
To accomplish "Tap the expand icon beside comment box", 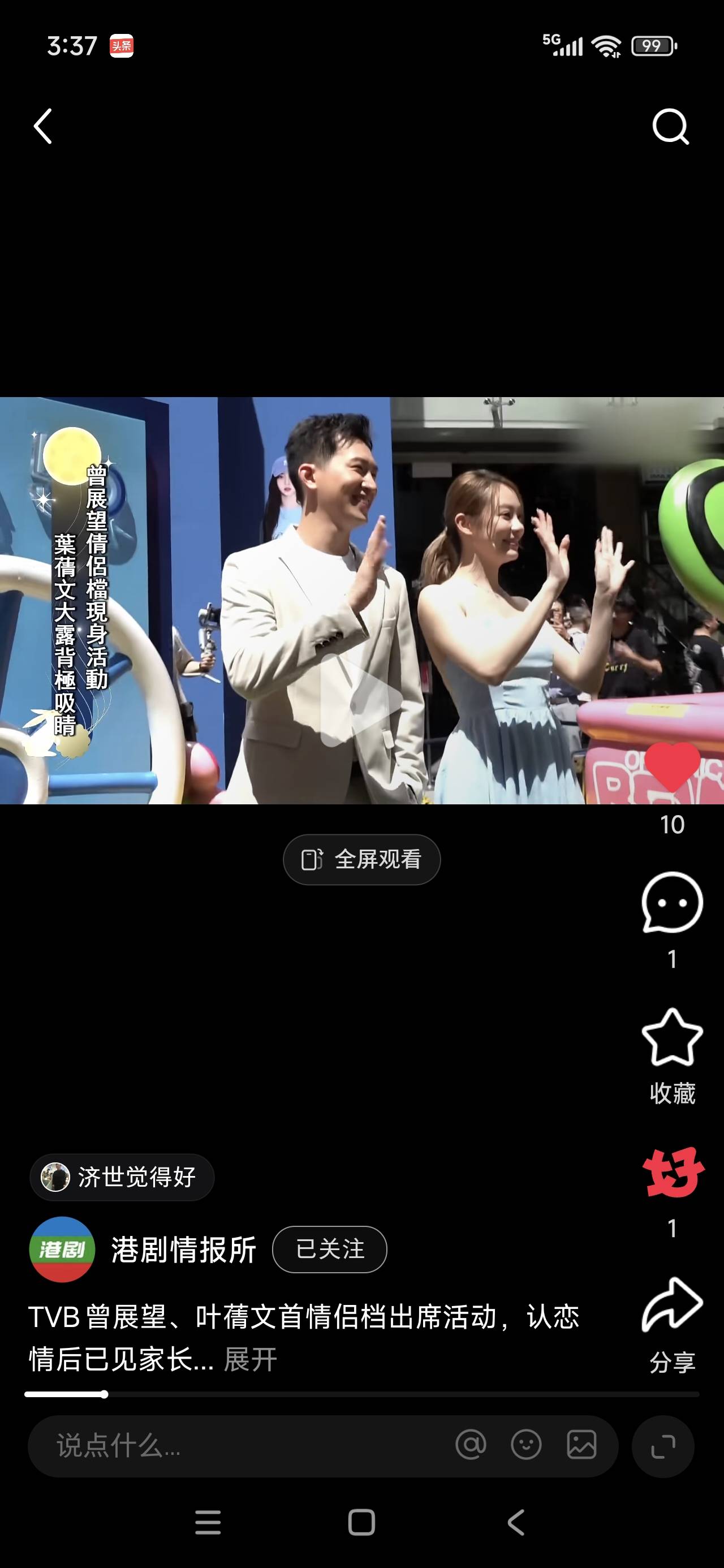I will (662, 1446).
